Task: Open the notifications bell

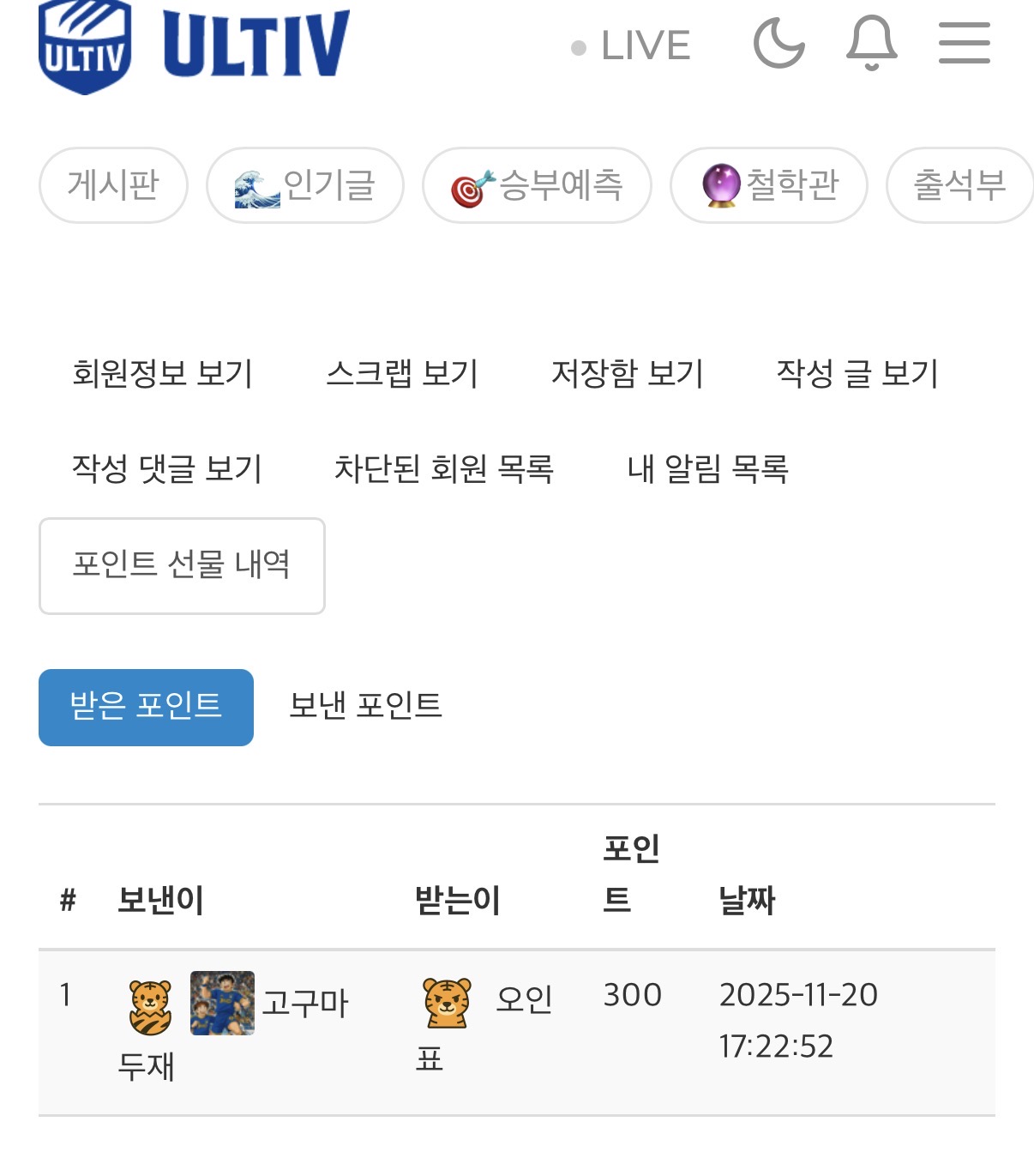Action: point(871,44)
